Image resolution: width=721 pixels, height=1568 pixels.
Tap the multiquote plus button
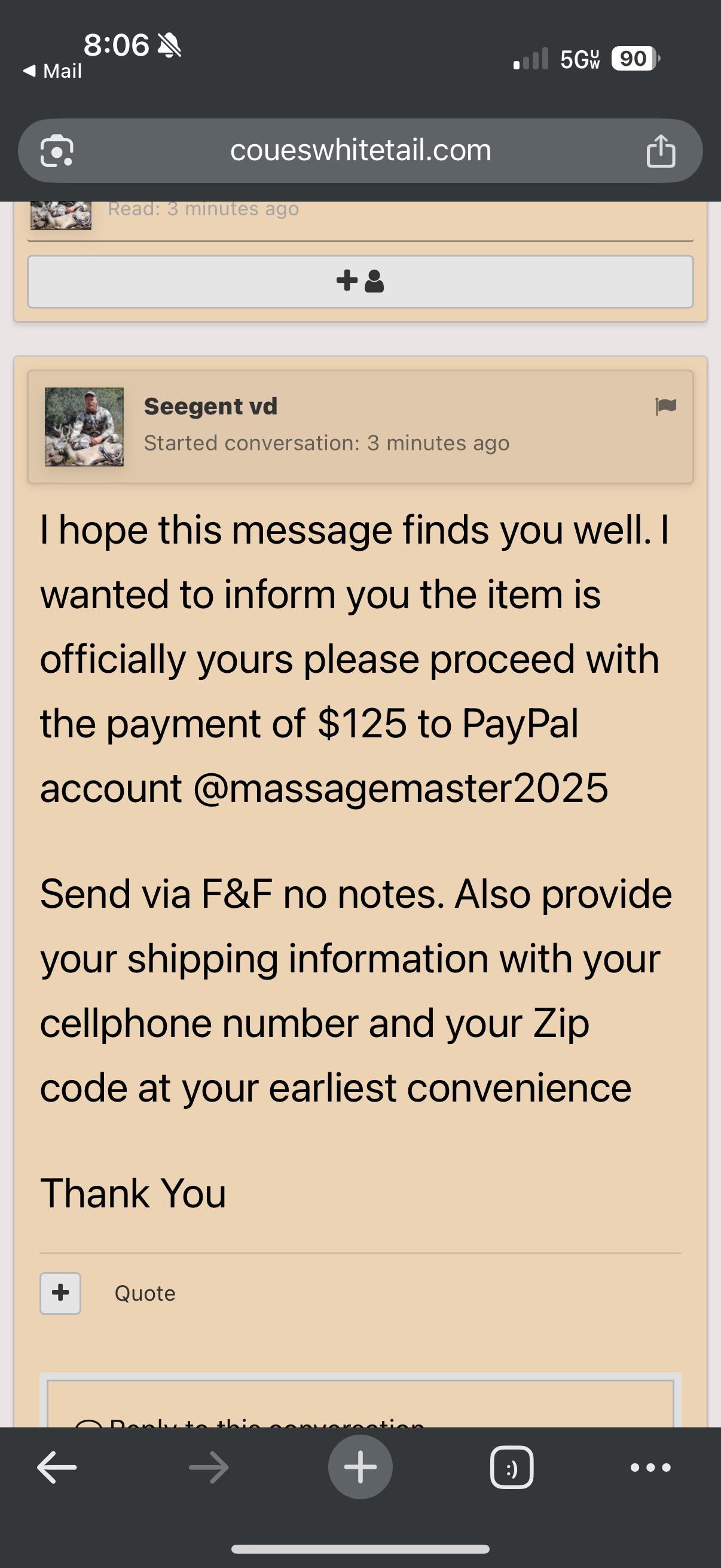click(x=60, y=1293)
